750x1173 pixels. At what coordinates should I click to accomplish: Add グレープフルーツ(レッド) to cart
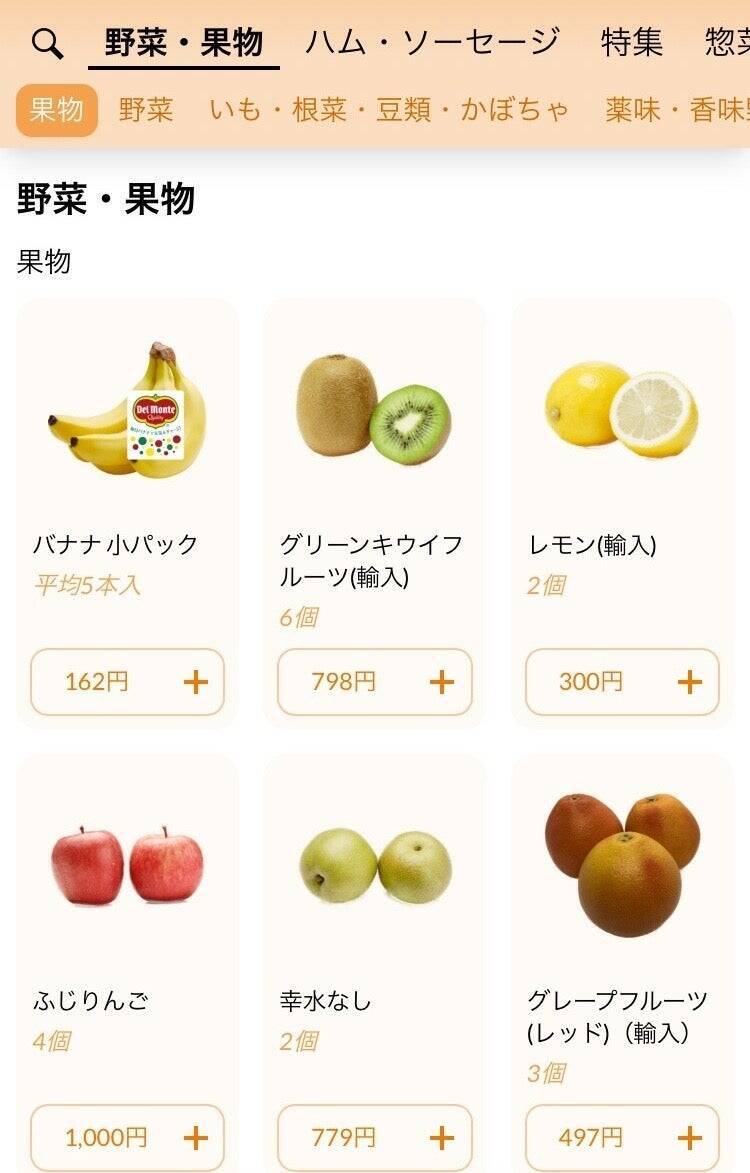point(689,1137)
